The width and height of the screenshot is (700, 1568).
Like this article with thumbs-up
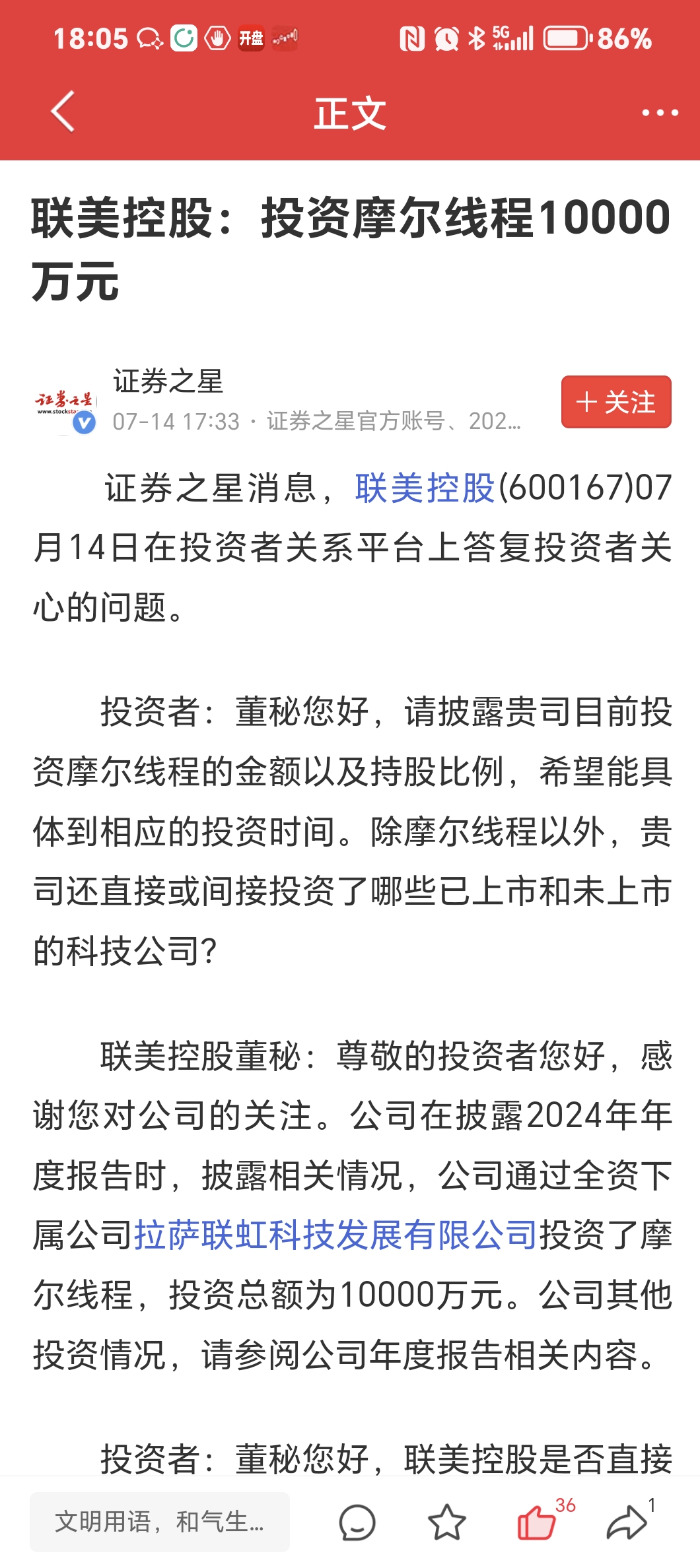coord(536,1522)
